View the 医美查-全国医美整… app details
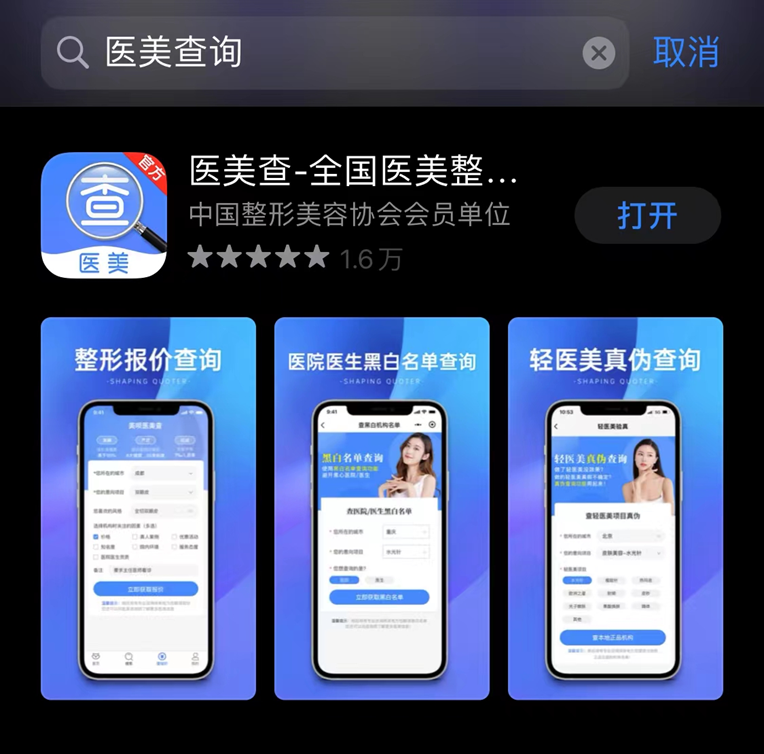This screenshot has width=764, height=754. pyautogui.click(x=353, y=171)
